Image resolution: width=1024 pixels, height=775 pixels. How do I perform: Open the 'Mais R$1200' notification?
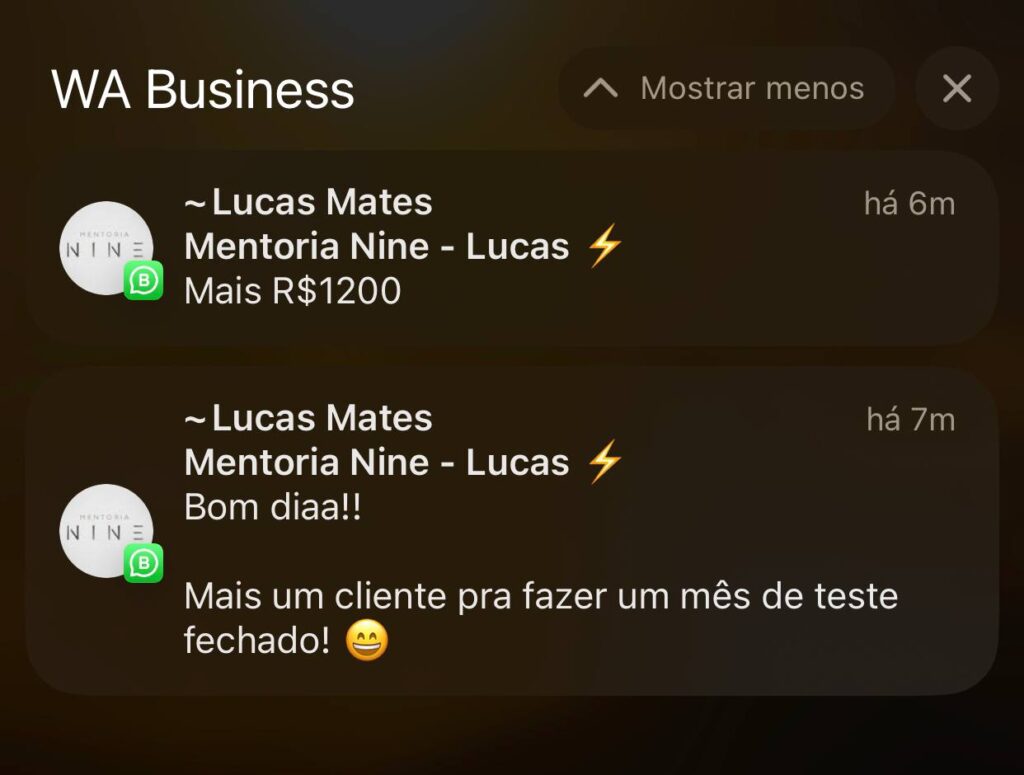coord(512,248)
